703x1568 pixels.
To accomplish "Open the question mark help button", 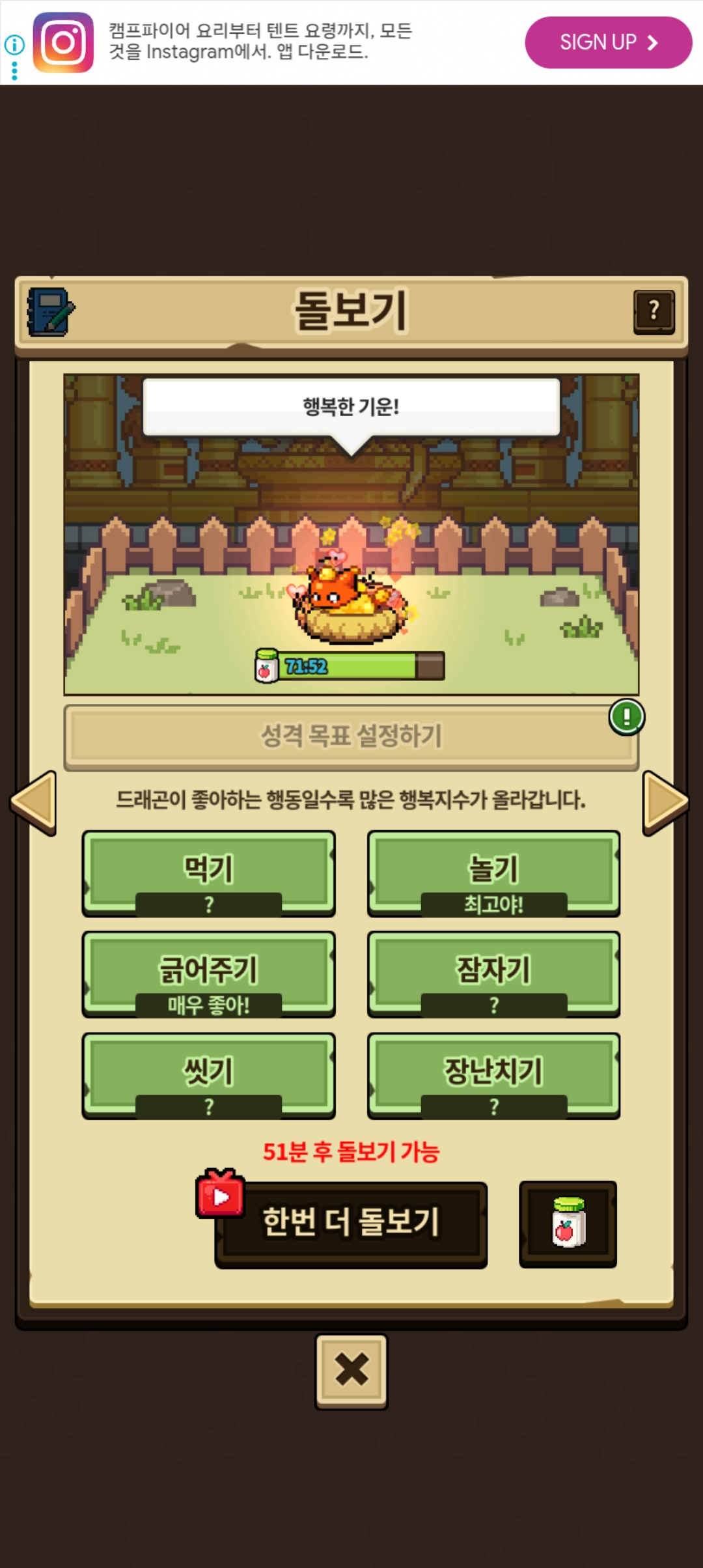I will coord(654,312).
